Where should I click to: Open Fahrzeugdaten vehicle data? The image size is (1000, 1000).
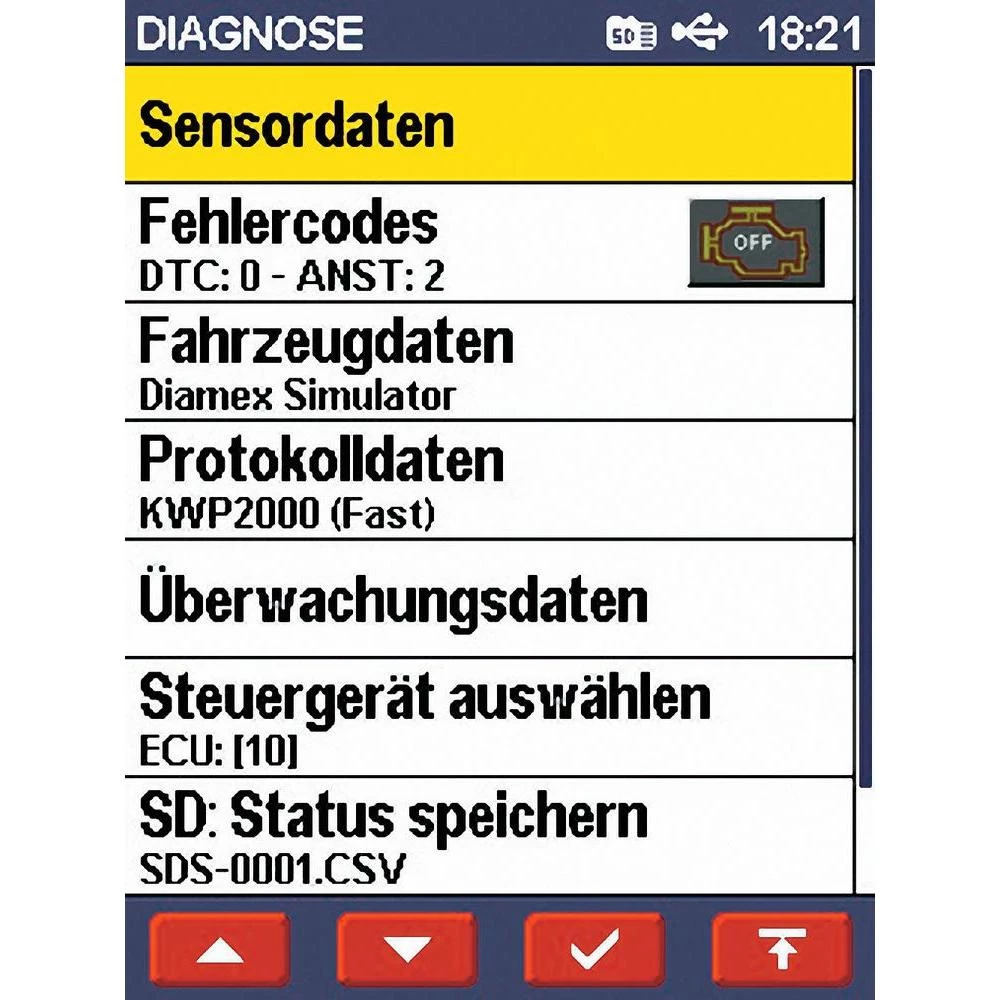(488, 362)
